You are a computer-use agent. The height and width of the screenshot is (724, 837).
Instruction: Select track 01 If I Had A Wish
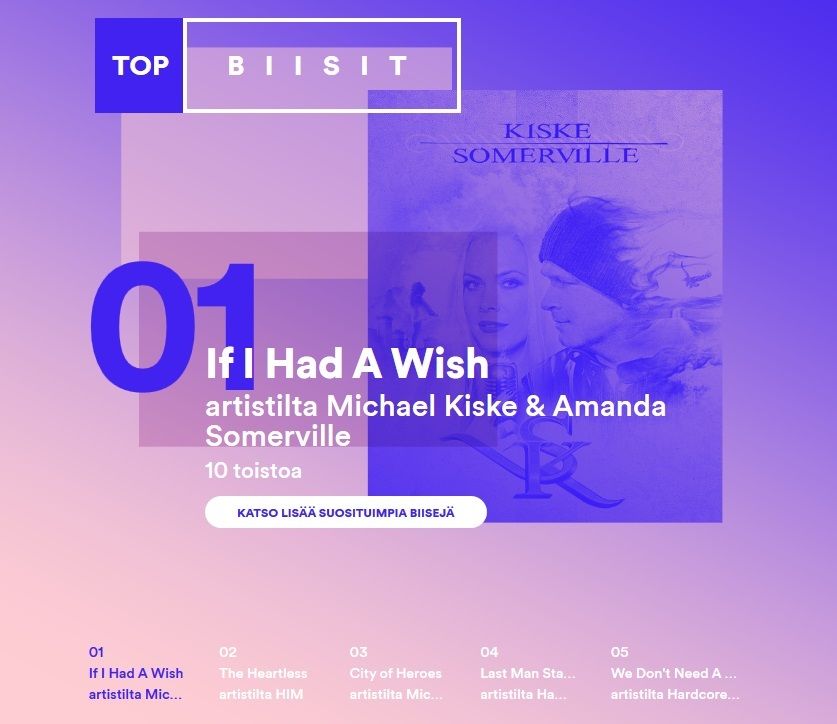(x=136, y=673)
